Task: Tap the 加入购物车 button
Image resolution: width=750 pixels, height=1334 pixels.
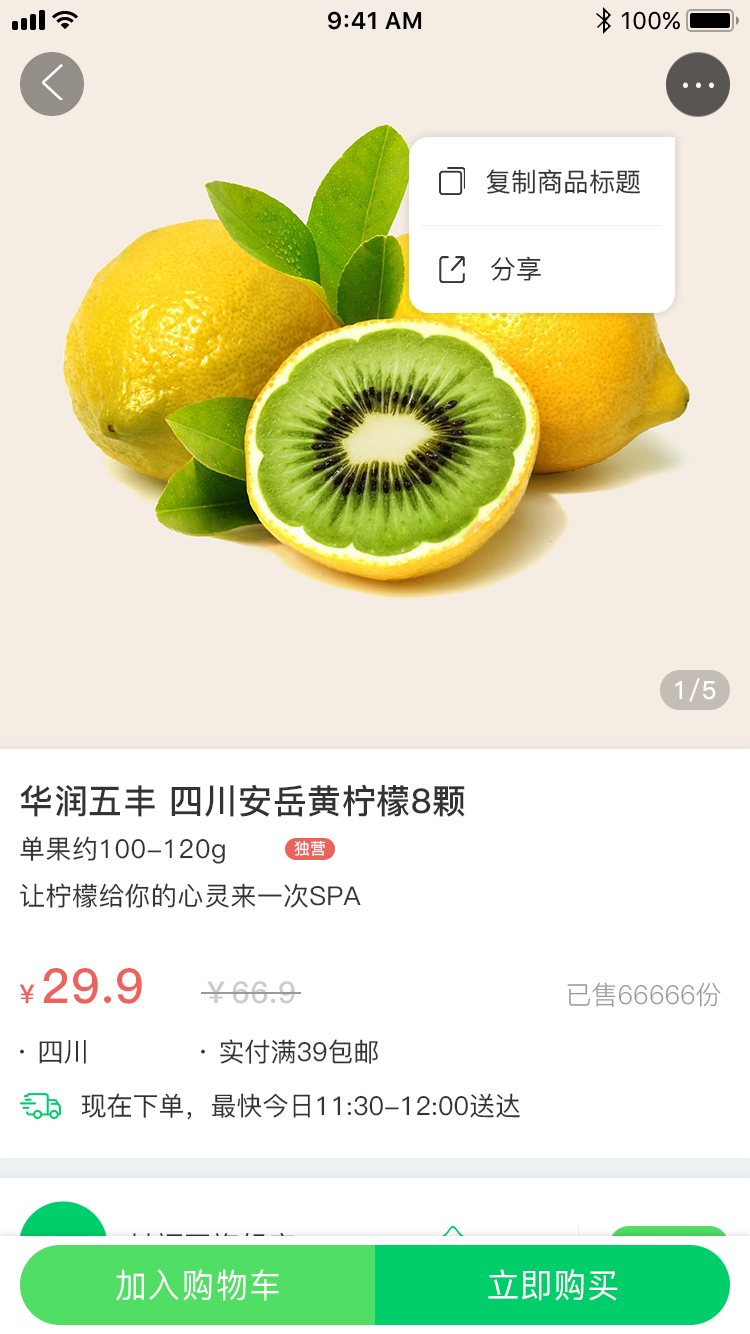Action: [x=195, y=1285]
